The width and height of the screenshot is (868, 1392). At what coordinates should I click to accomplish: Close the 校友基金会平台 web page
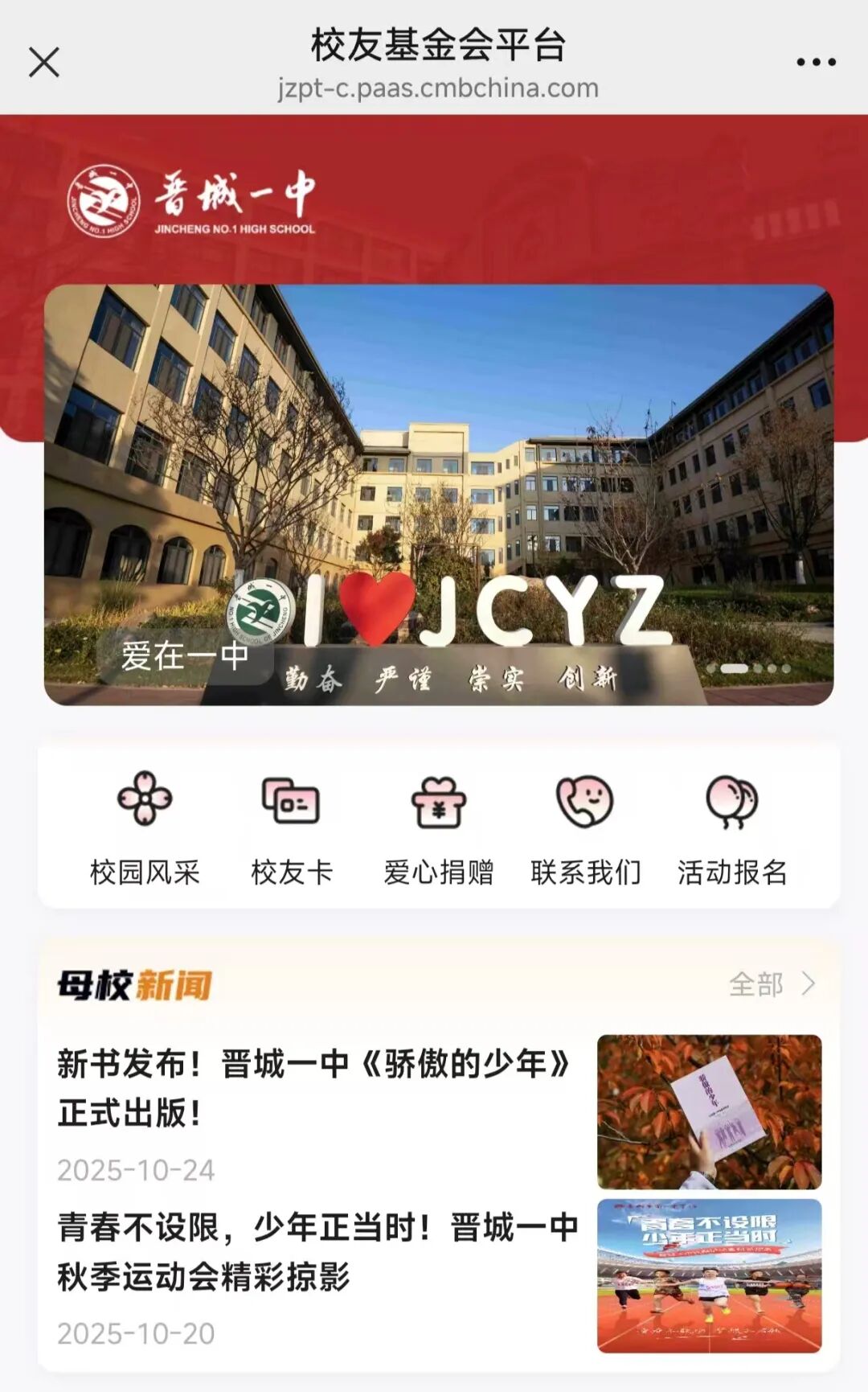click(44, 62)
